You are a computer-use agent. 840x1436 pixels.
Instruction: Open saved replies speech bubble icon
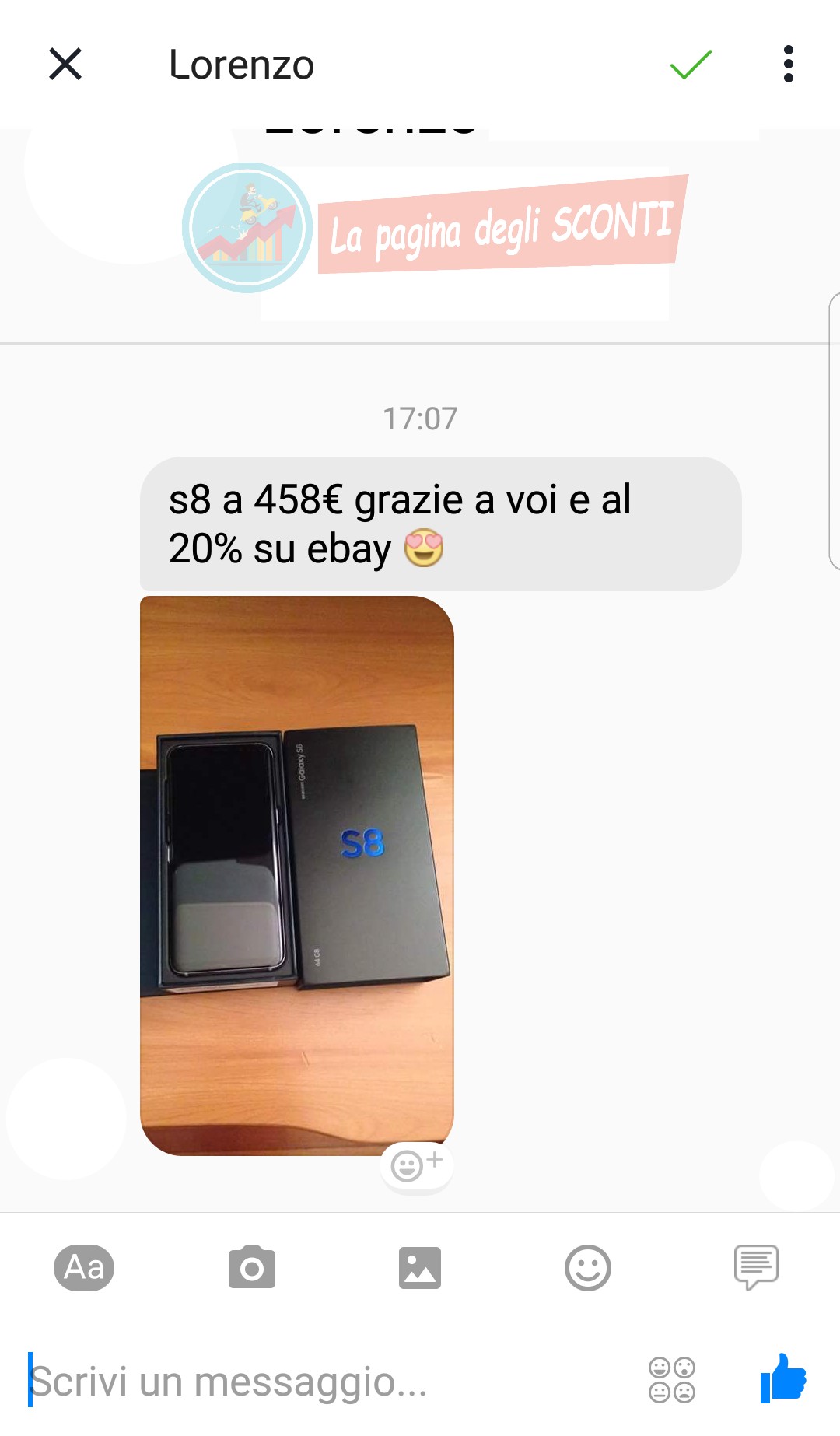coord(756,1266)
